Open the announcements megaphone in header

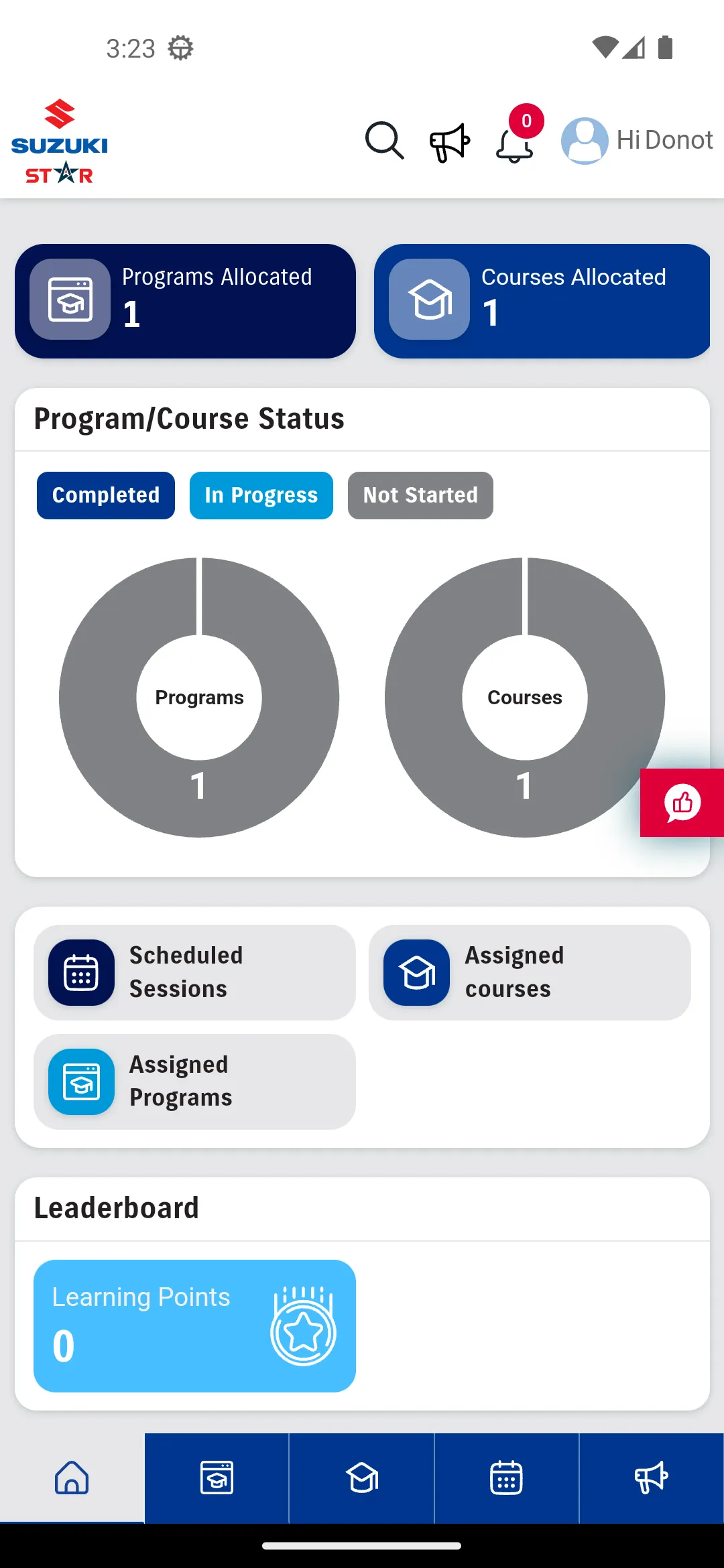tap(449, 142)
